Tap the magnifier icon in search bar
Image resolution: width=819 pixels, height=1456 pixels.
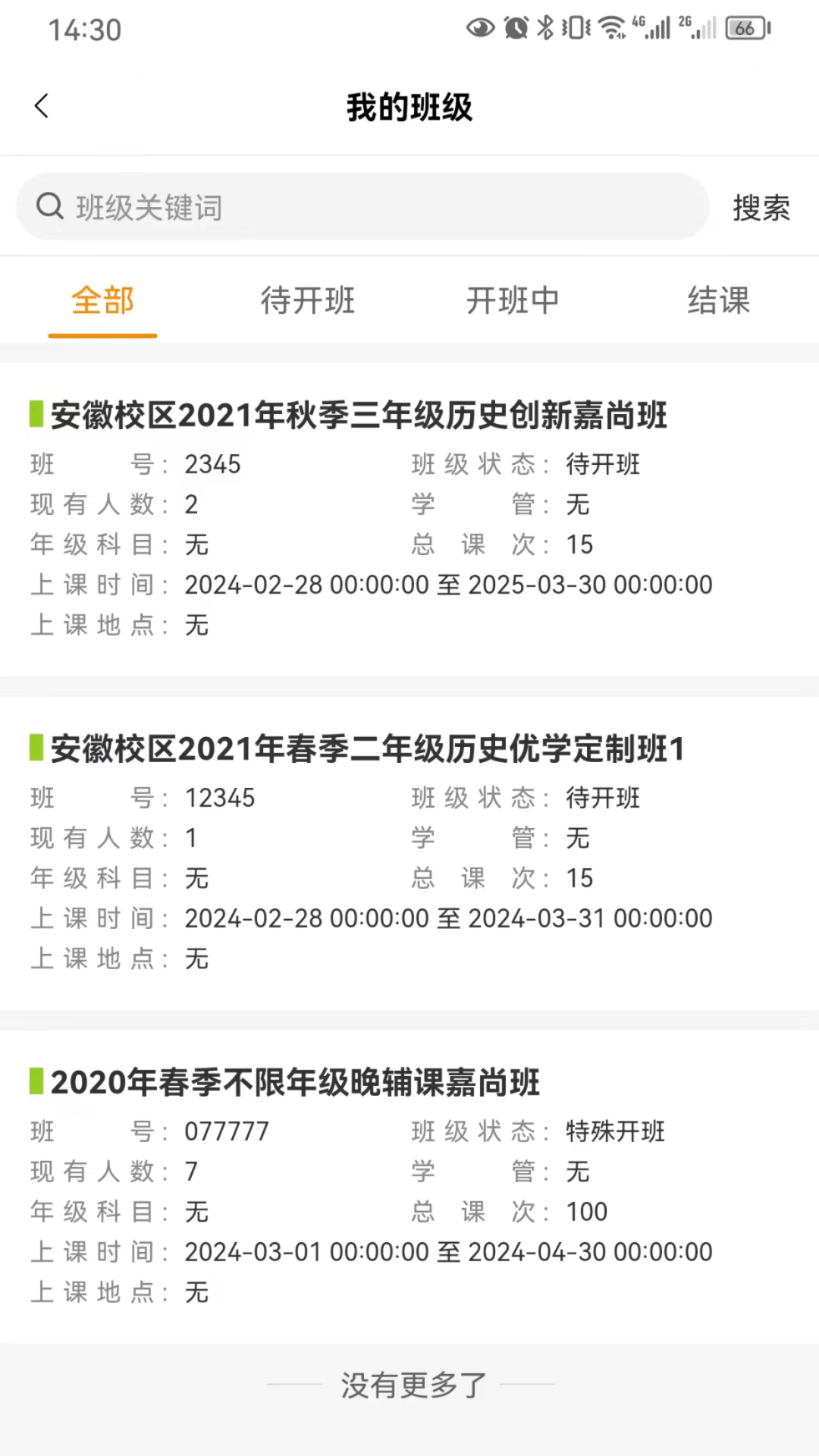click(50, 206)
